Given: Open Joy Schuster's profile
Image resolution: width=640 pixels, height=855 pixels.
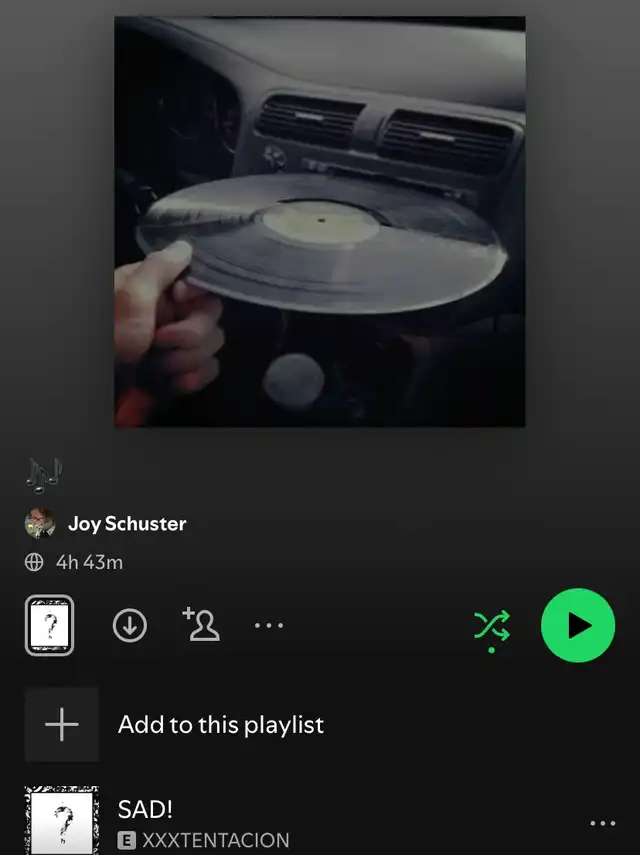Looking at the screenshot, I should 126,523.
